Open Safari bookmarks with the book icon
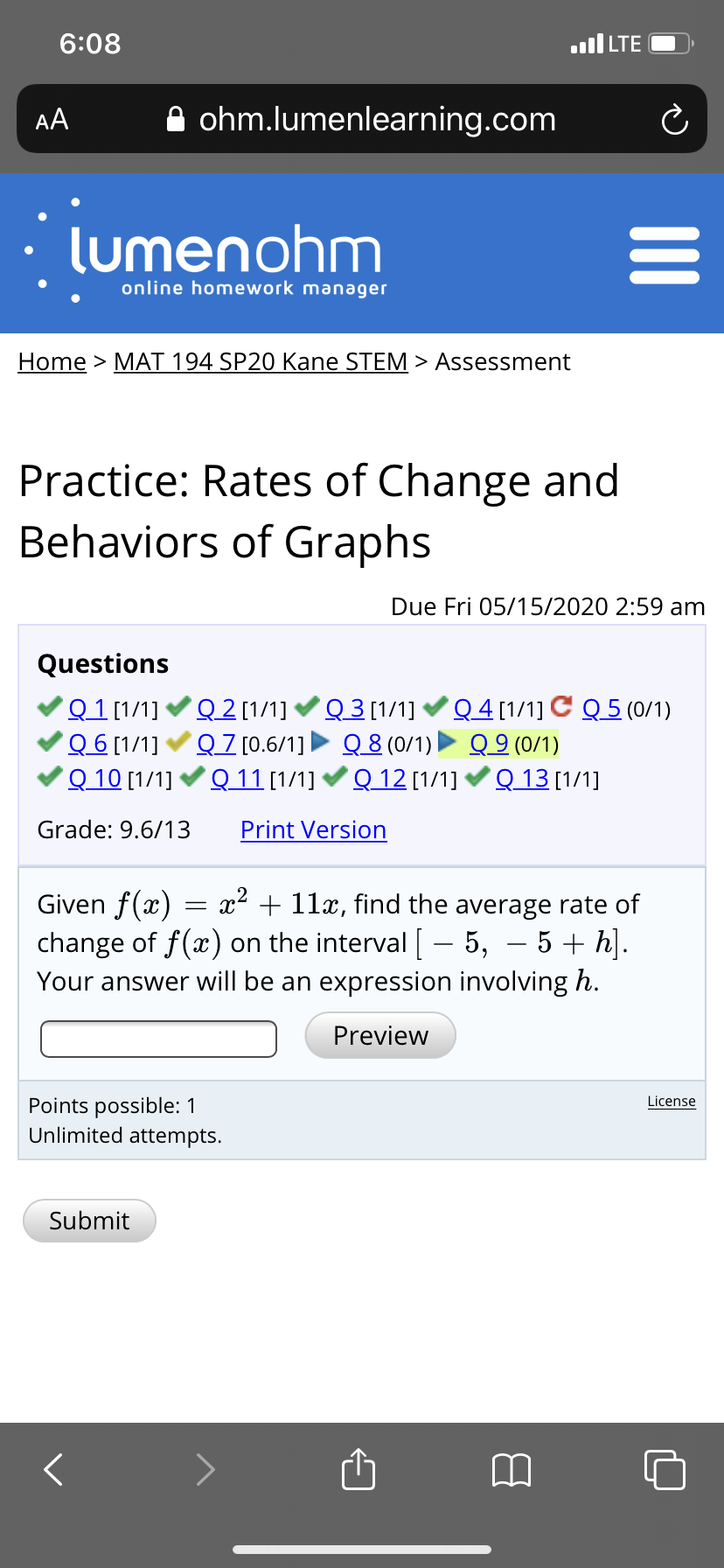 coord(512,1471)
